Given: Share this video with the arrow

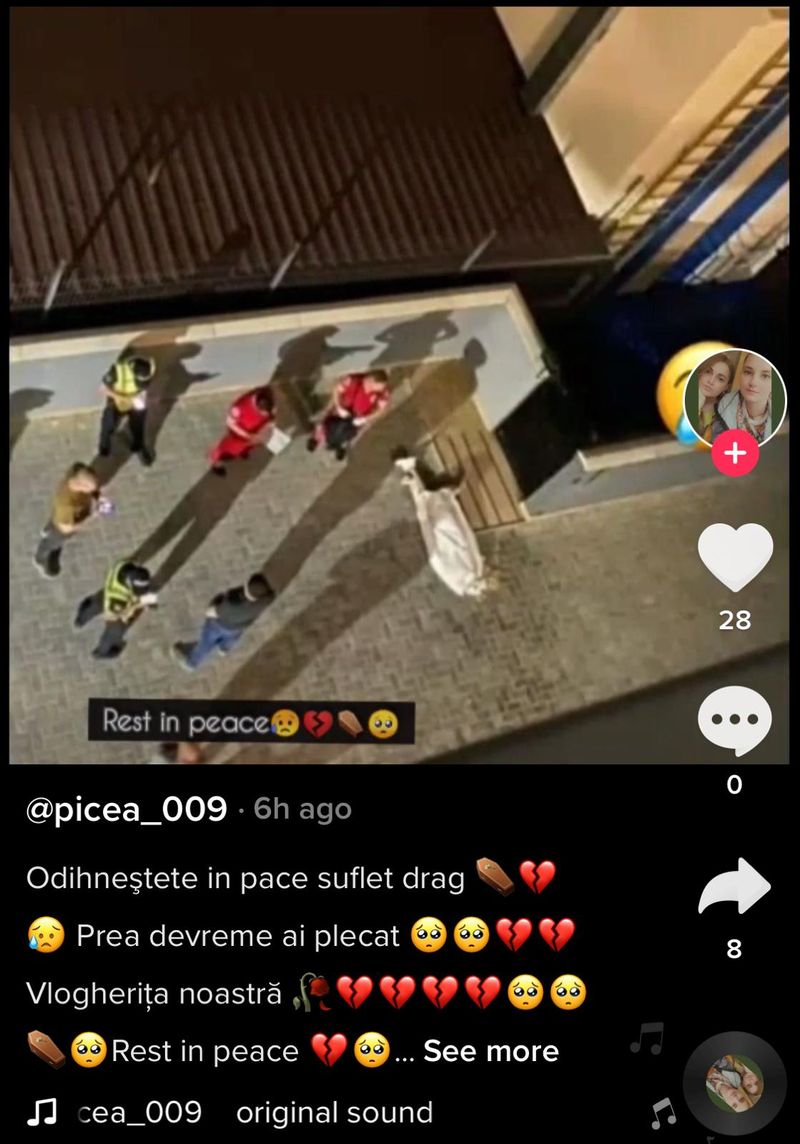Looking at the screenshot, I should click(x=735, y=886).
